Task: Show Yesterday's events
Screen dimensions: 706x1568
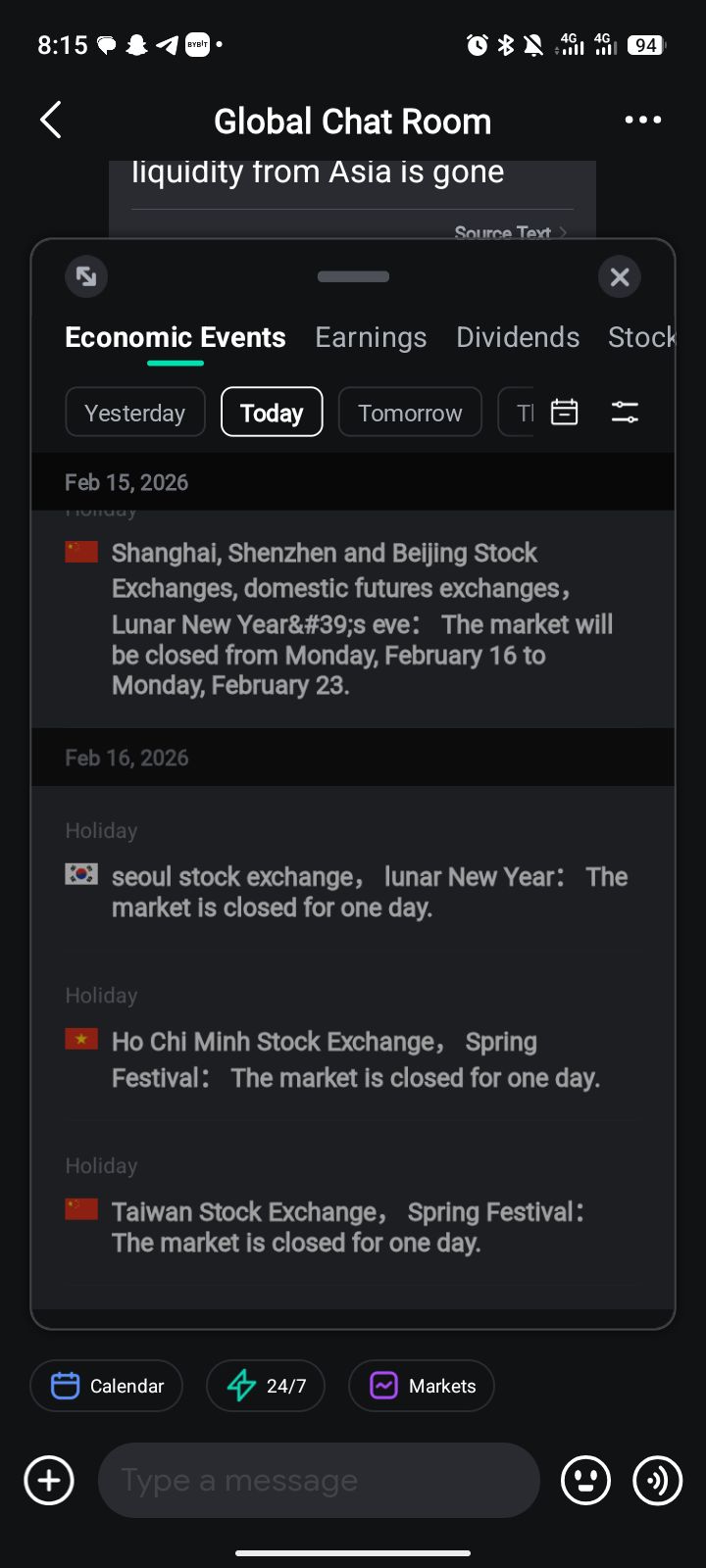Action: [x=135, y=413]
